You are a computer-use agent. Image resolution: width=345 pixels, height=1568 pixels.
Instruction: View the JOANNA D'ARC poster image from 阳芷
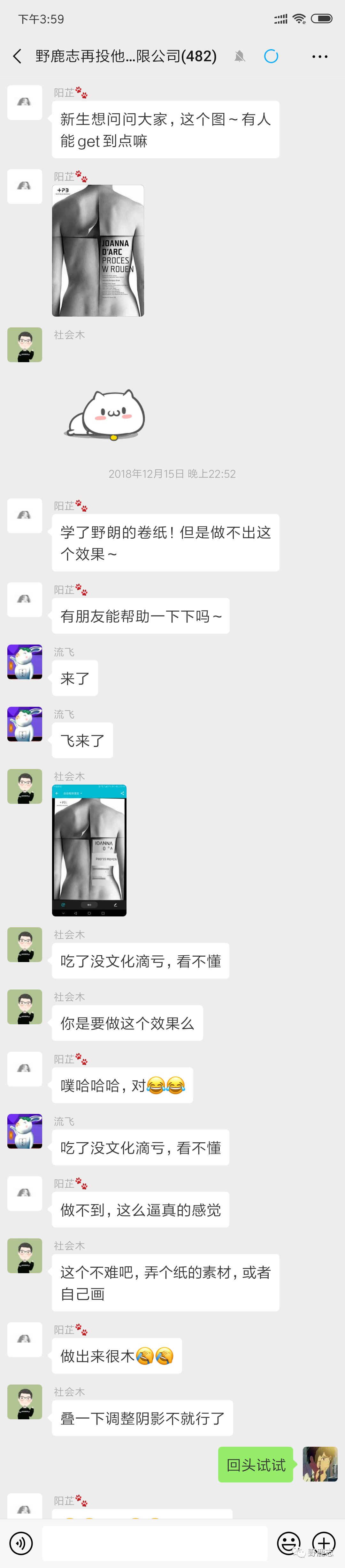(98, 250)
